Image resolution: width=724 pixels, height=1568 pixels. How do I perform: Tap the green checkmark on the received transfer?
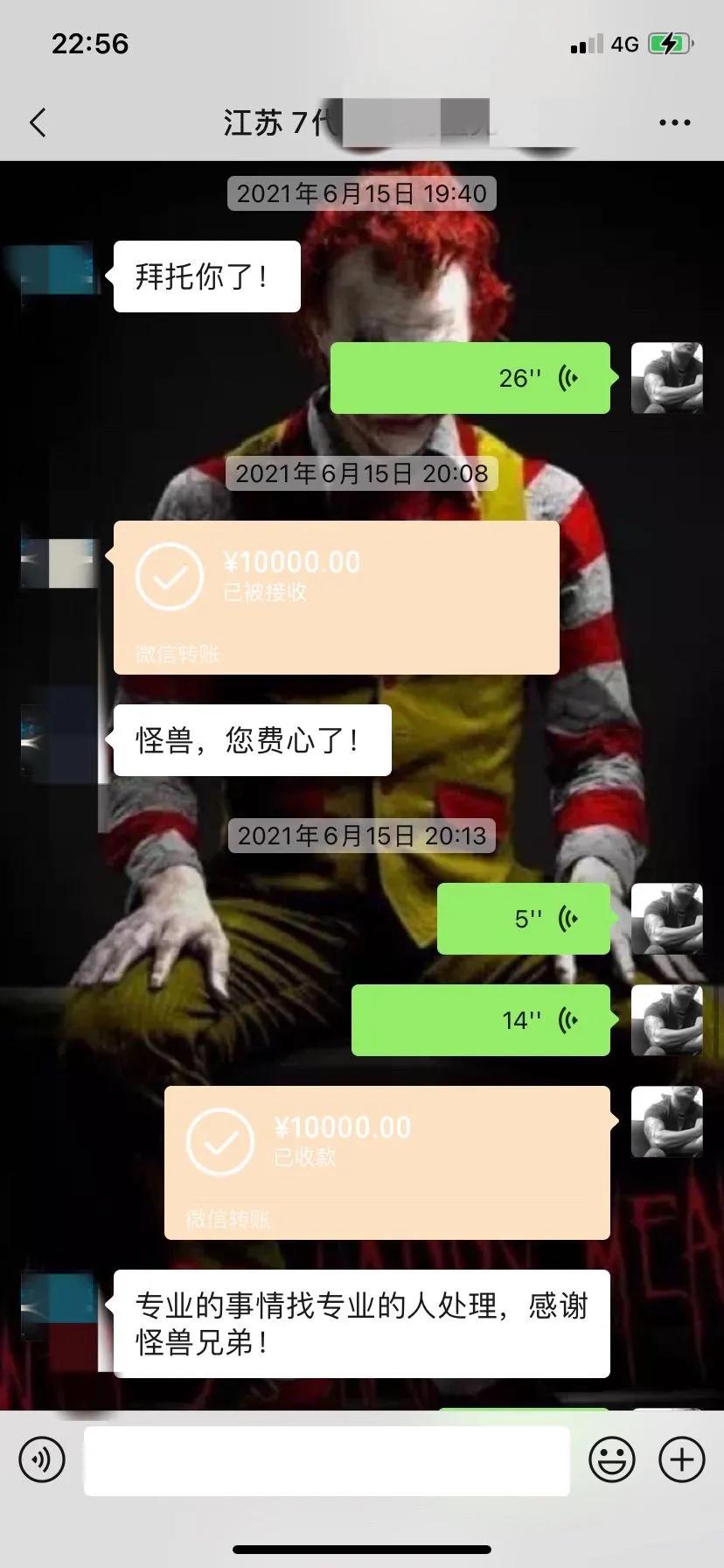169,577
